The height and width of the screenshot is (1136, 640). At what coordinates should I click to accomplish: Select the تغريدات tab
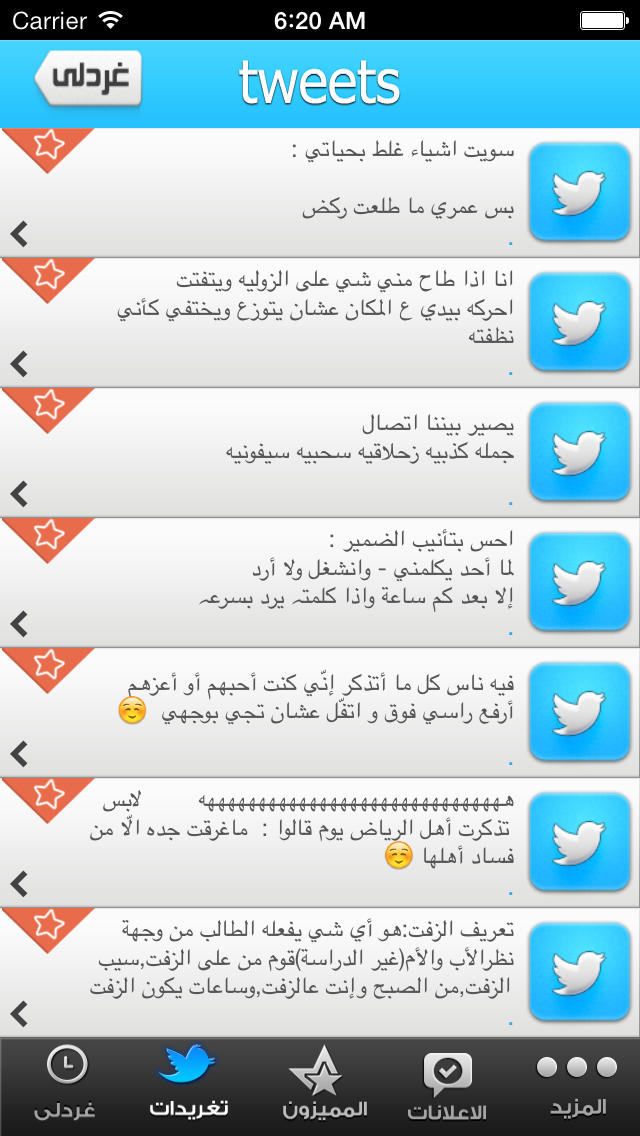tap(188, 1083)
